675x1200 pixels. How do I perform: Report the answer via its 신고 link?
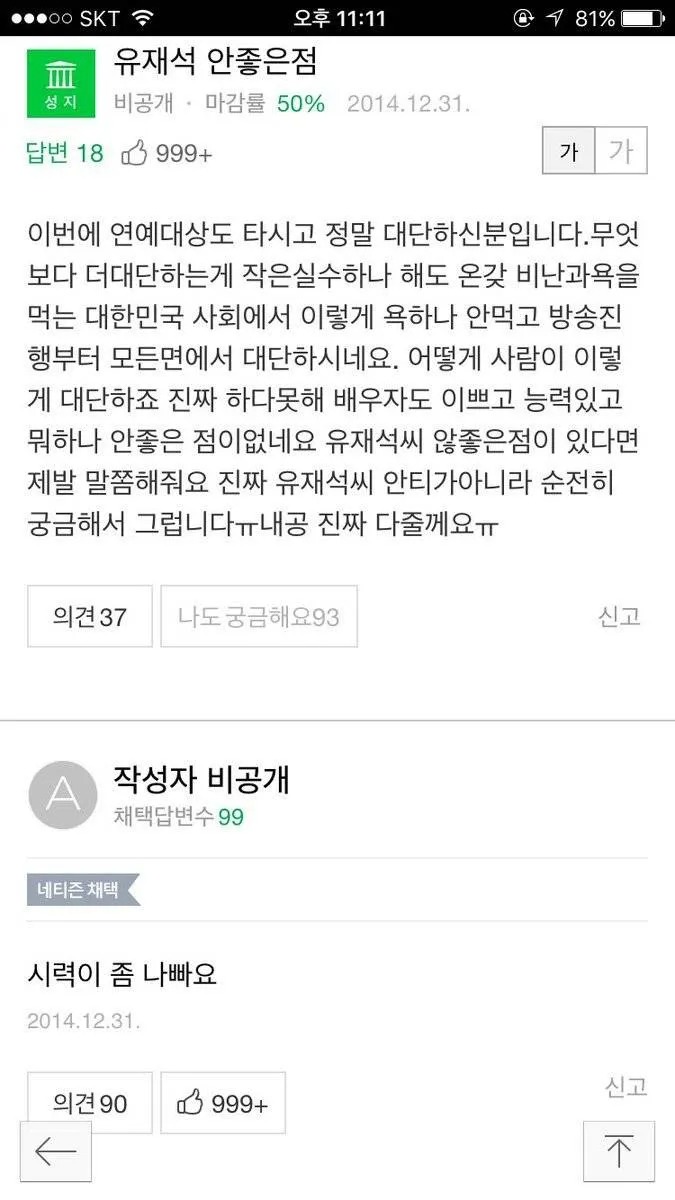[626, 1087]
